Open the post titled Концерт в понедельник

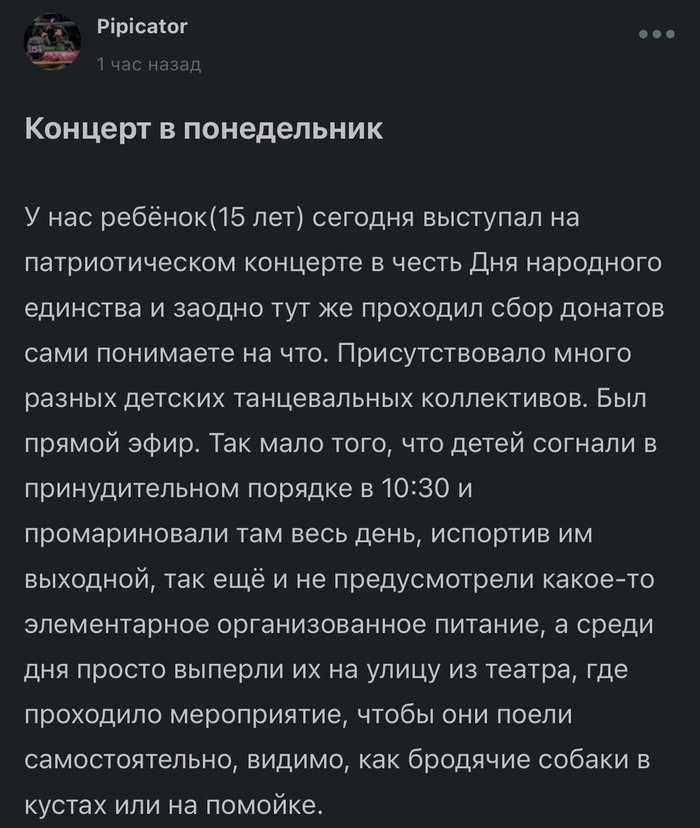203,129
